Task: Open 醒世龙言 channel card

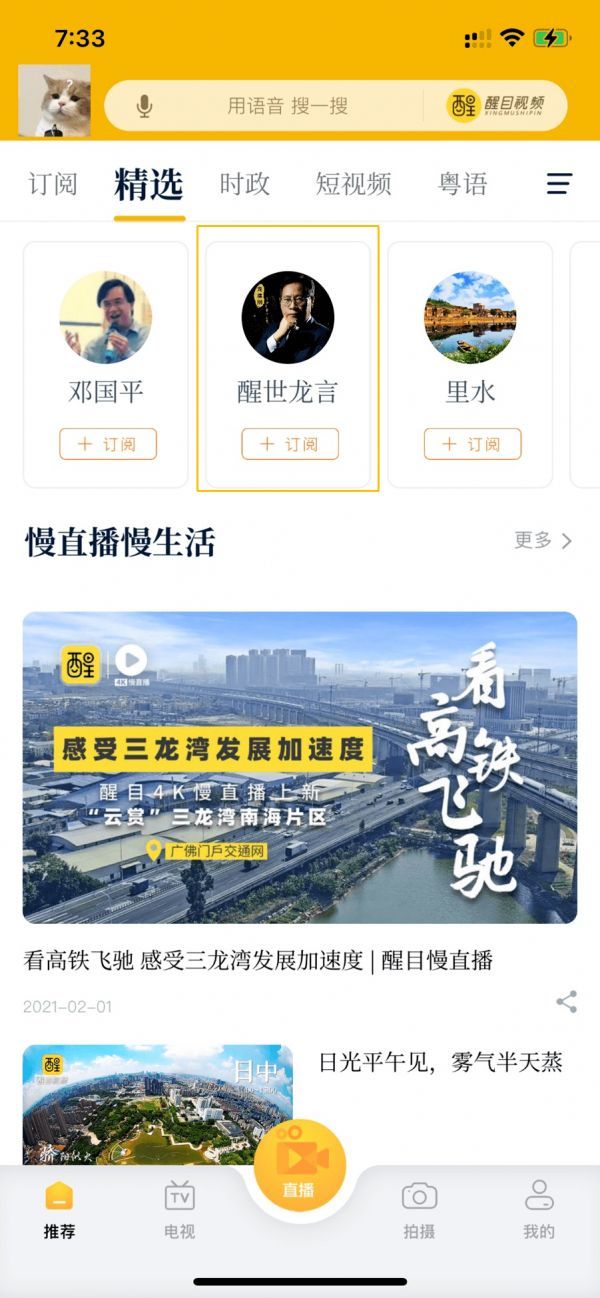Action: coord(288,330)
